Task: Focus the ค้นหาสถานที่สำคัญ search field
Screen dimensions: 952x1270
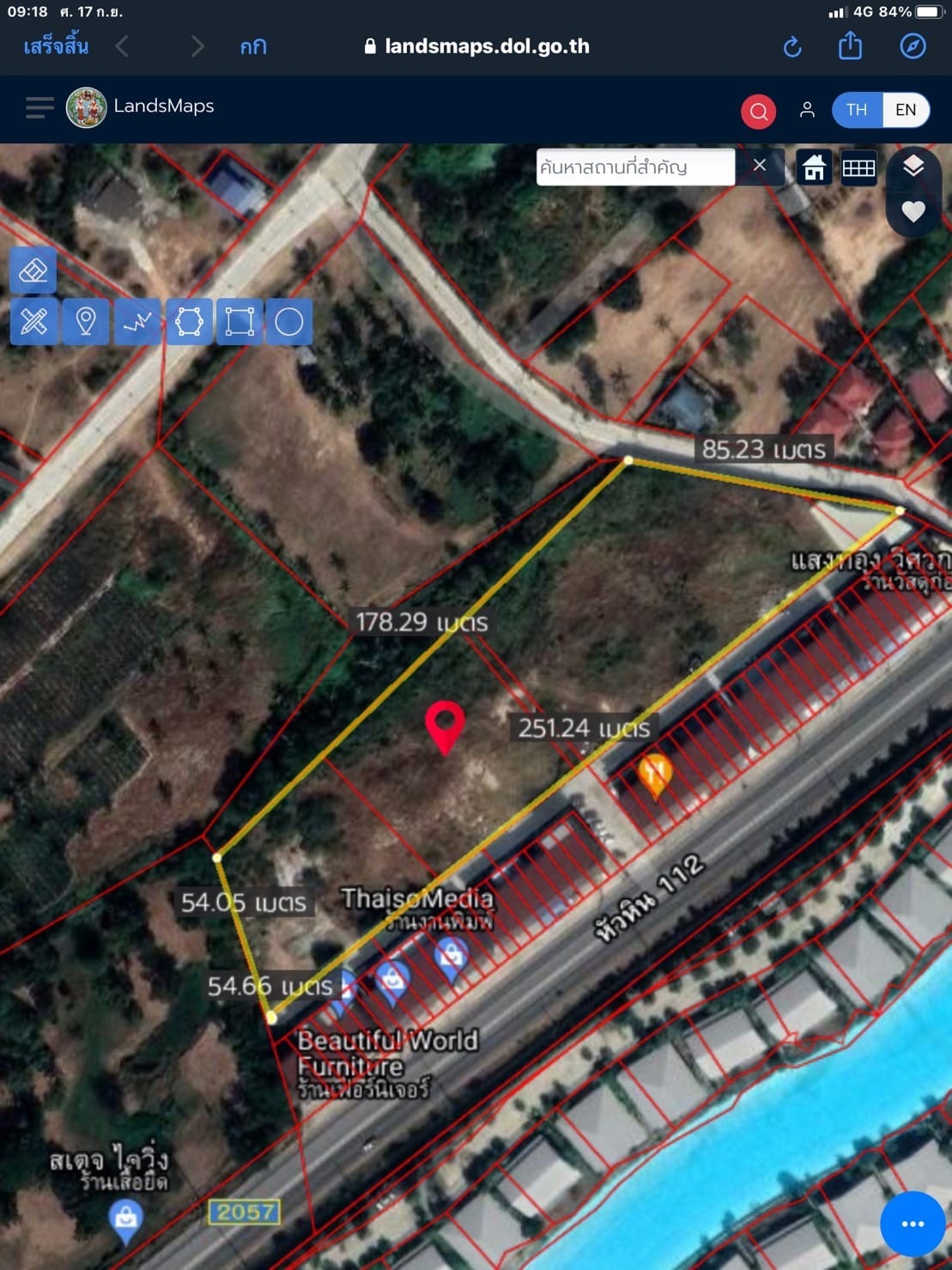Action: [634, 167]
